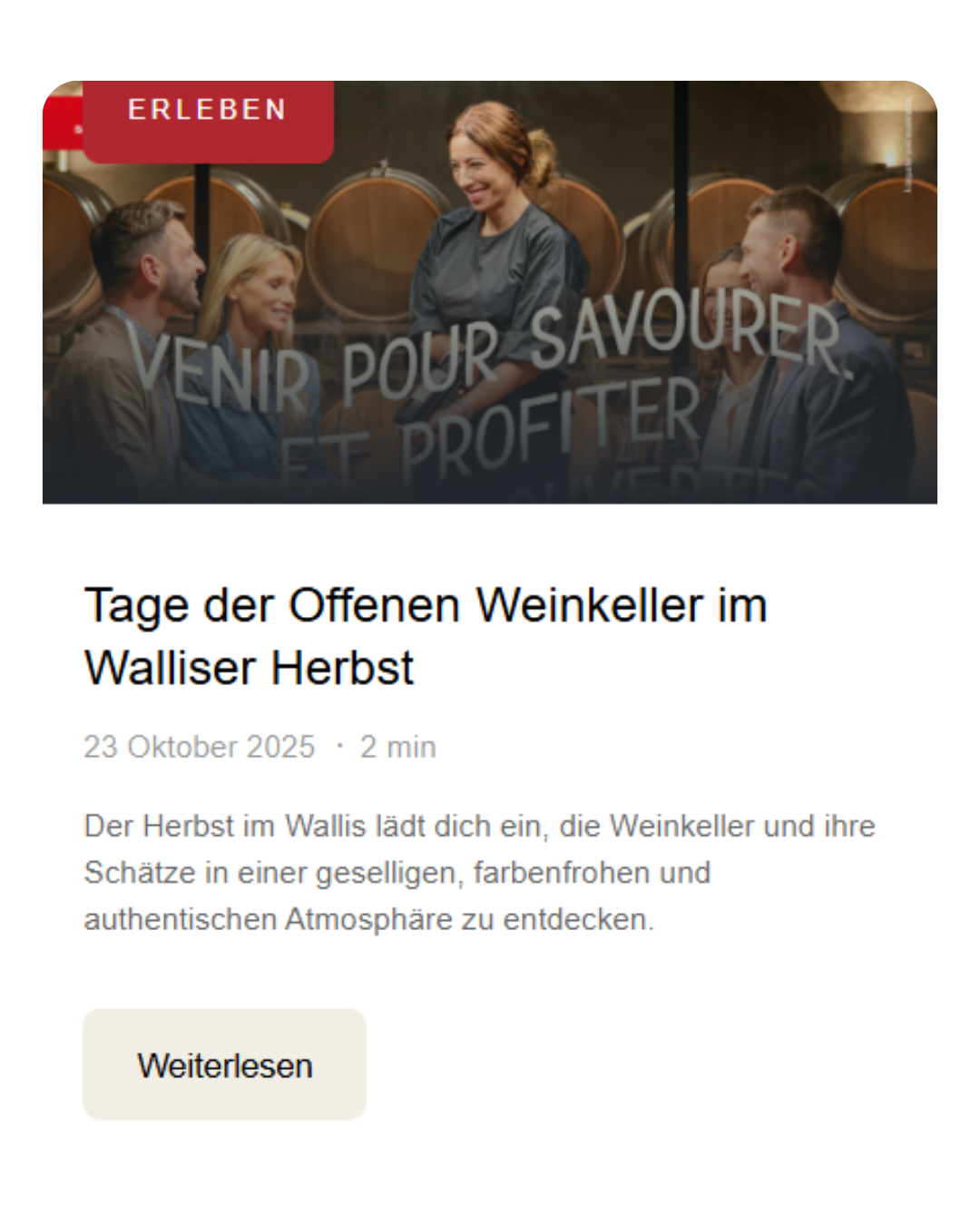
Task: Click the separator dot between date and reading time
Action: coord(338,747)
